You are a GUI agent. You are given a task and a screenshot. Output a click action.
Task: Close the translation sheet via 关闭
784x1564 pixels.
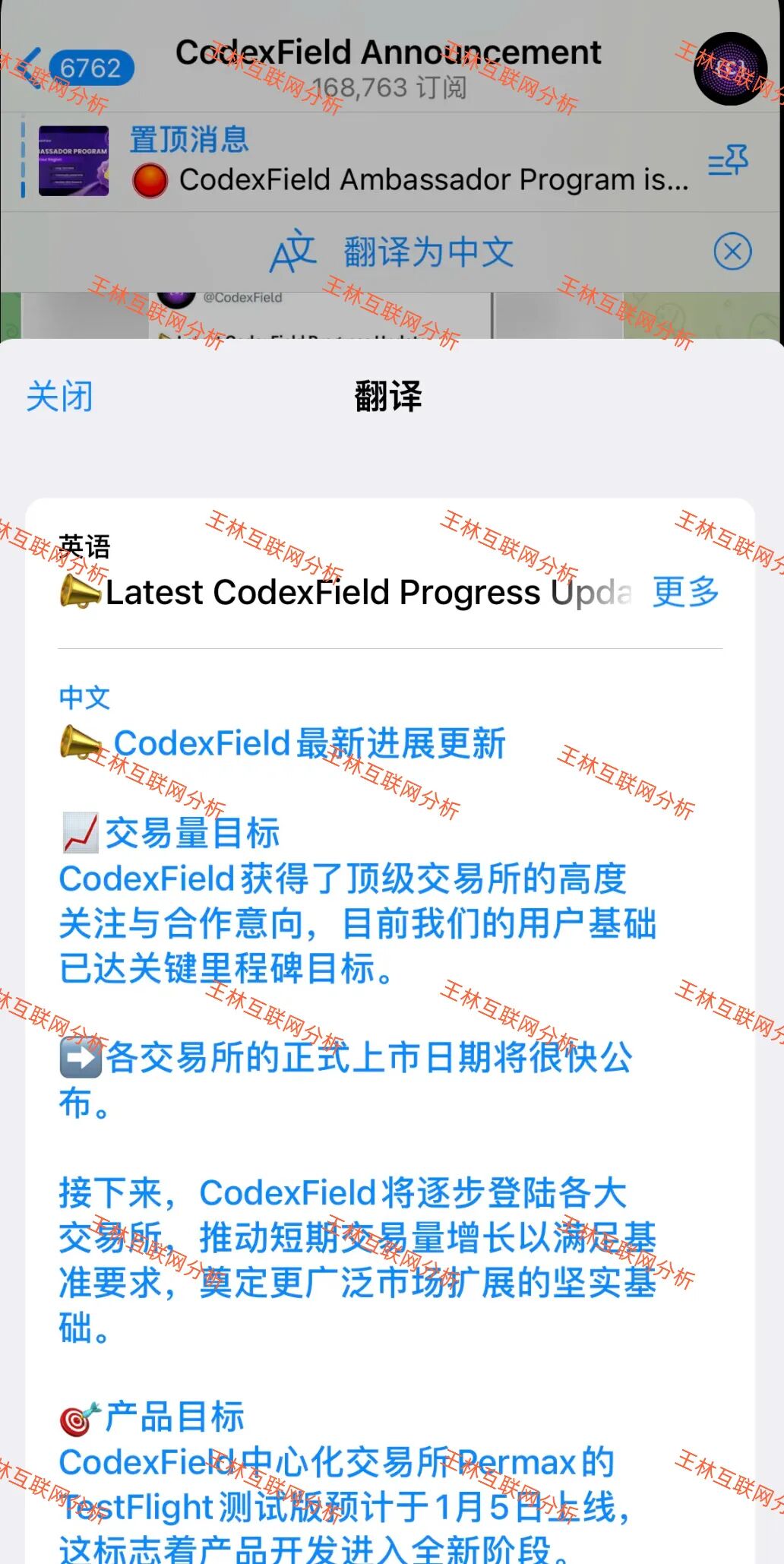point(59,396)
